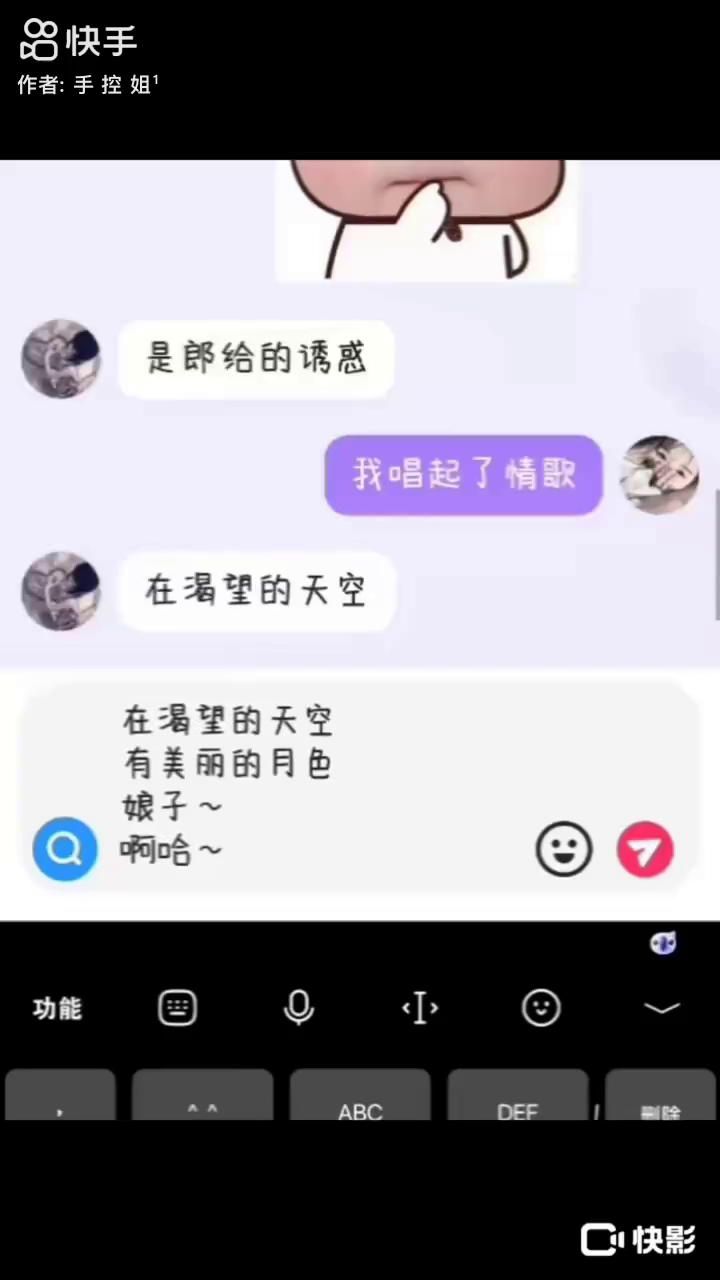Viewport: 720px width, 1280px height.
Task: Open the 功能 keyboard menu
Action: point(57,1008)
